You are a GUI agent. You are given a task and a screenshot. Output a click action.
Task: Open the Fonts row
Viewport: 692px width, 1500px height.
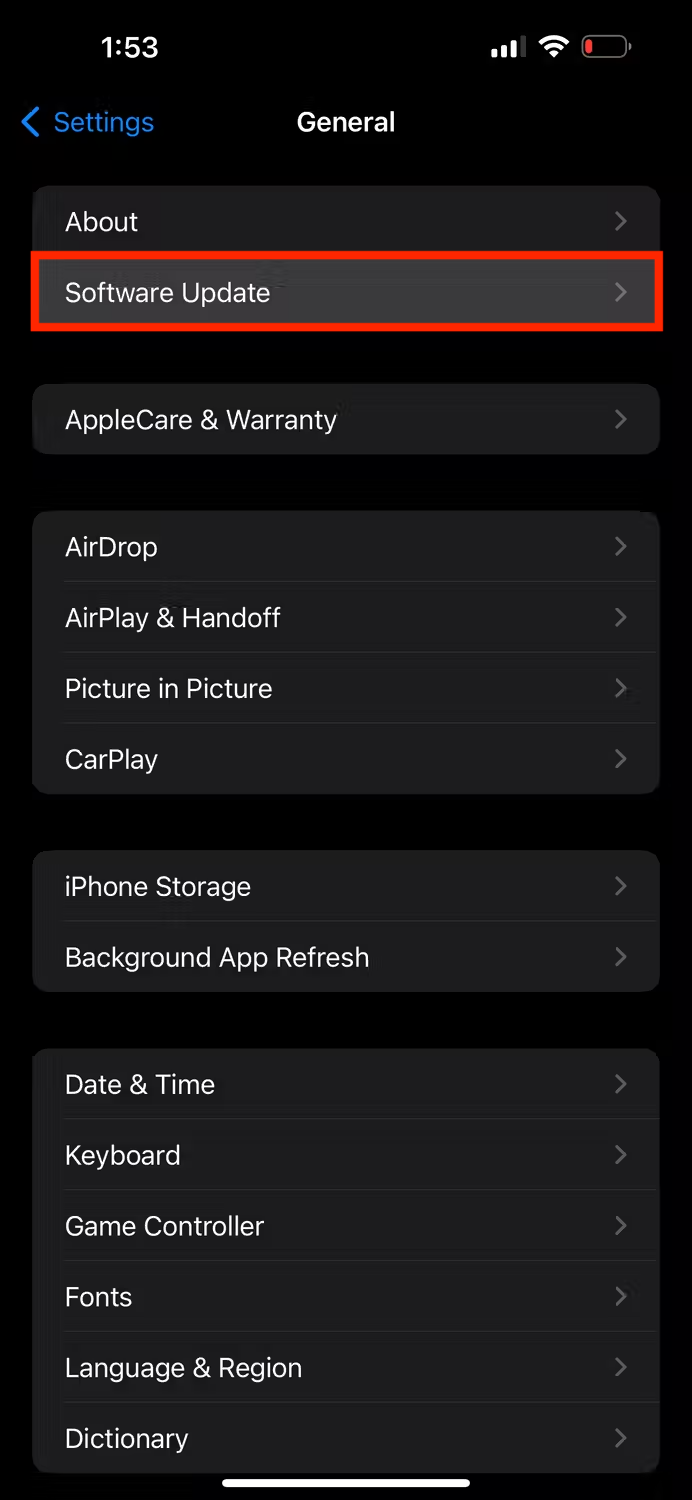345,1298
